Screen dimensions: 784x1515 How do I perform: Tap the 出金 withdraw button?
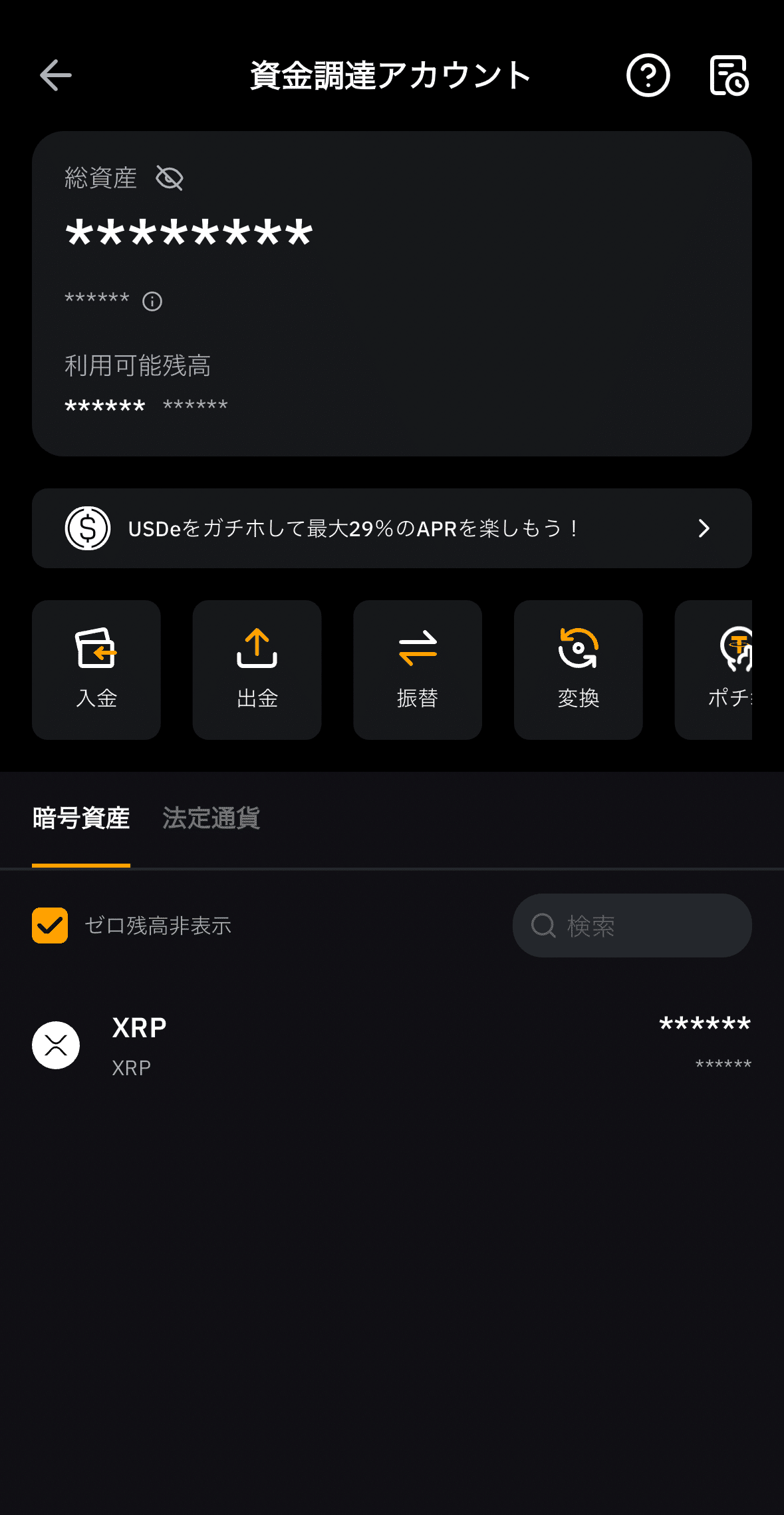tap(257, 670)
